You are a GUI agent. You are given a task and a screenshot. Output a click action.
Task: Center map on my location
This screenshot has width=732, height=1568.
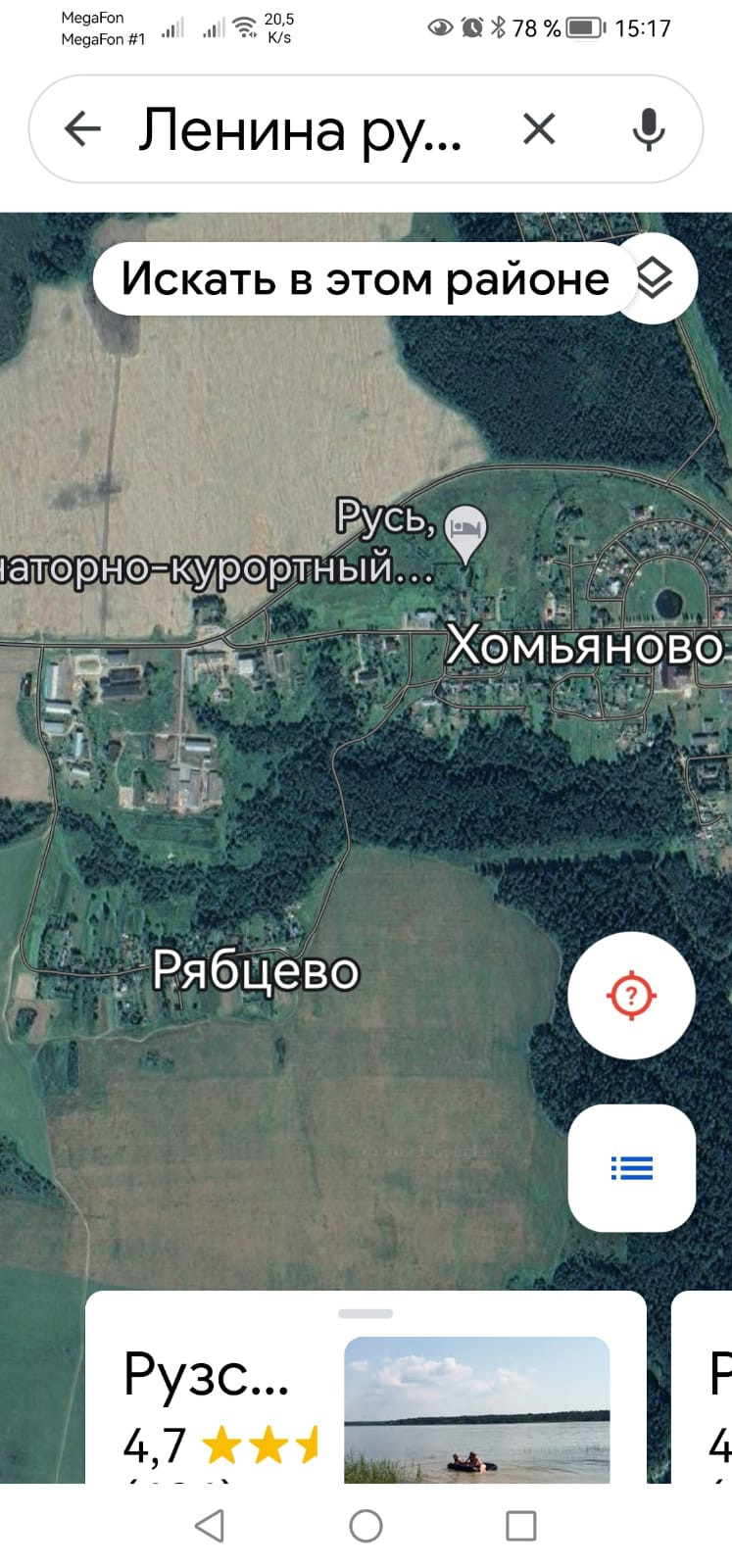(x=631, y=996)
